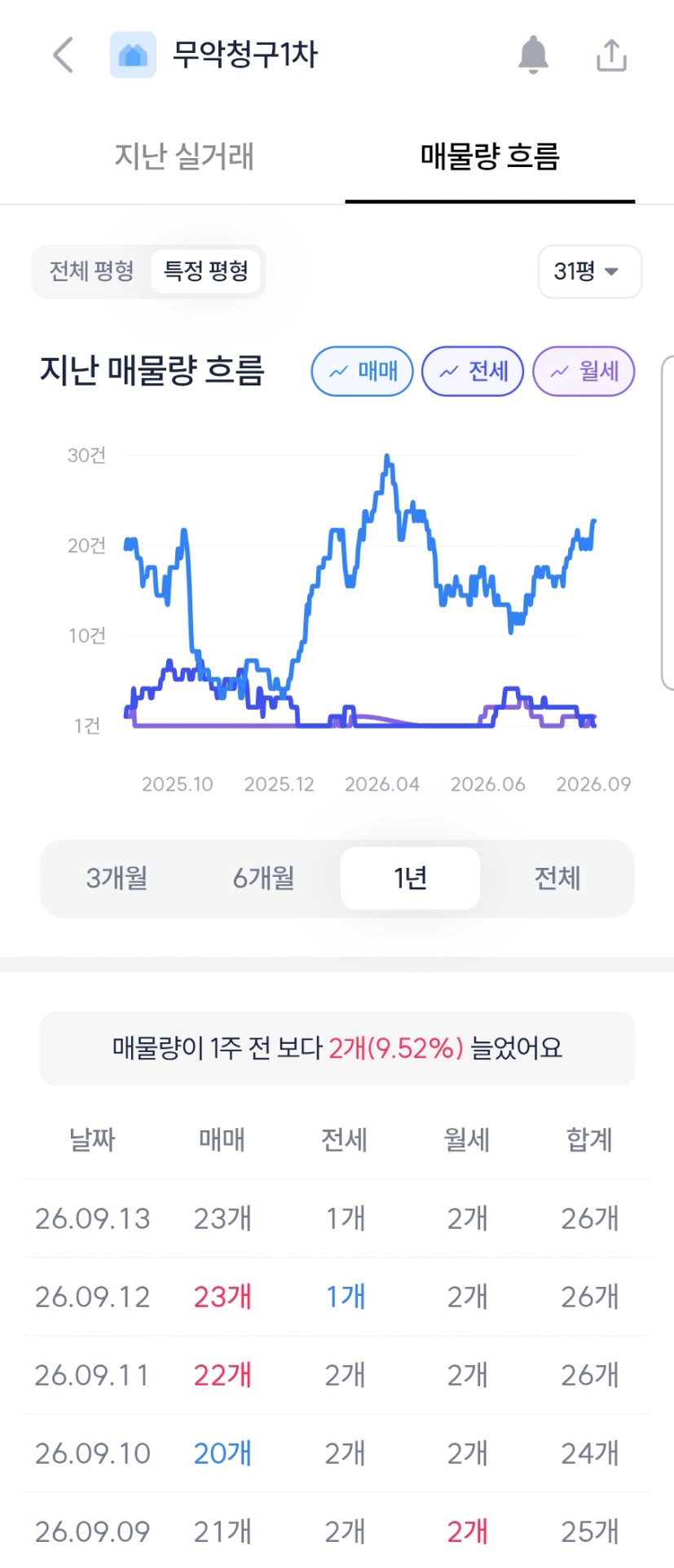Choose the 특정 평형 segment

click(x=206, y=271)
